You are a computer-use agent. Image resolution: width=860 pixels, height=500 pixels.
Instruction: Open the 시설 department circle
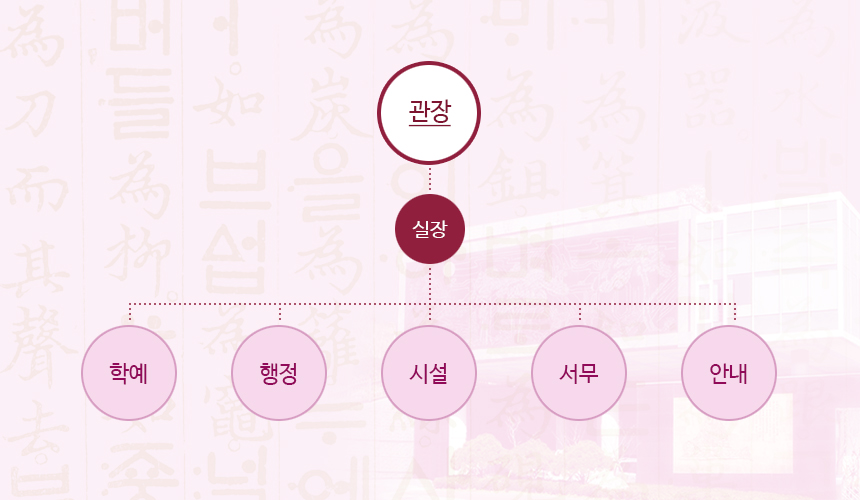tap(429, 374)
